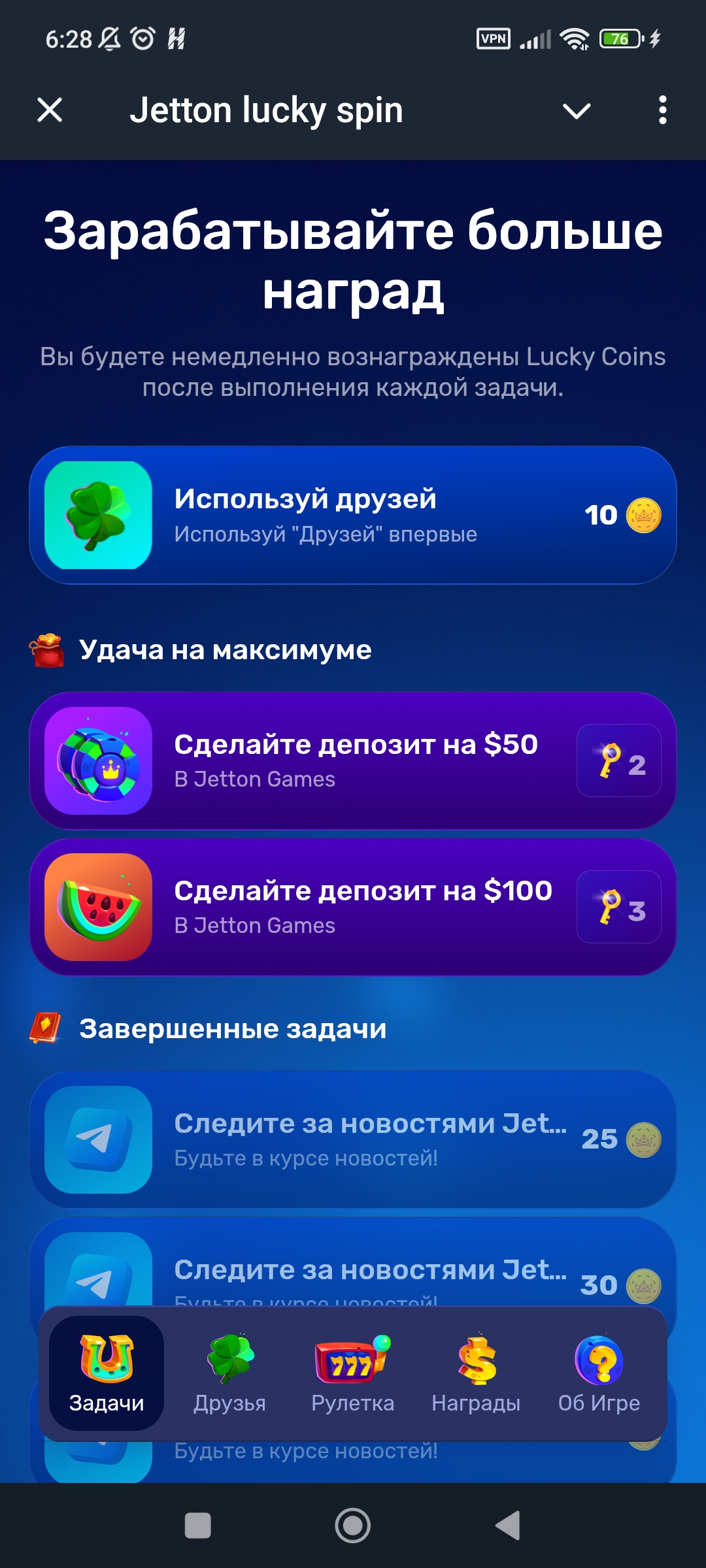Open the completed news task worth 30
Viewport: 706px width, 1568px height.
point(353,1271)
